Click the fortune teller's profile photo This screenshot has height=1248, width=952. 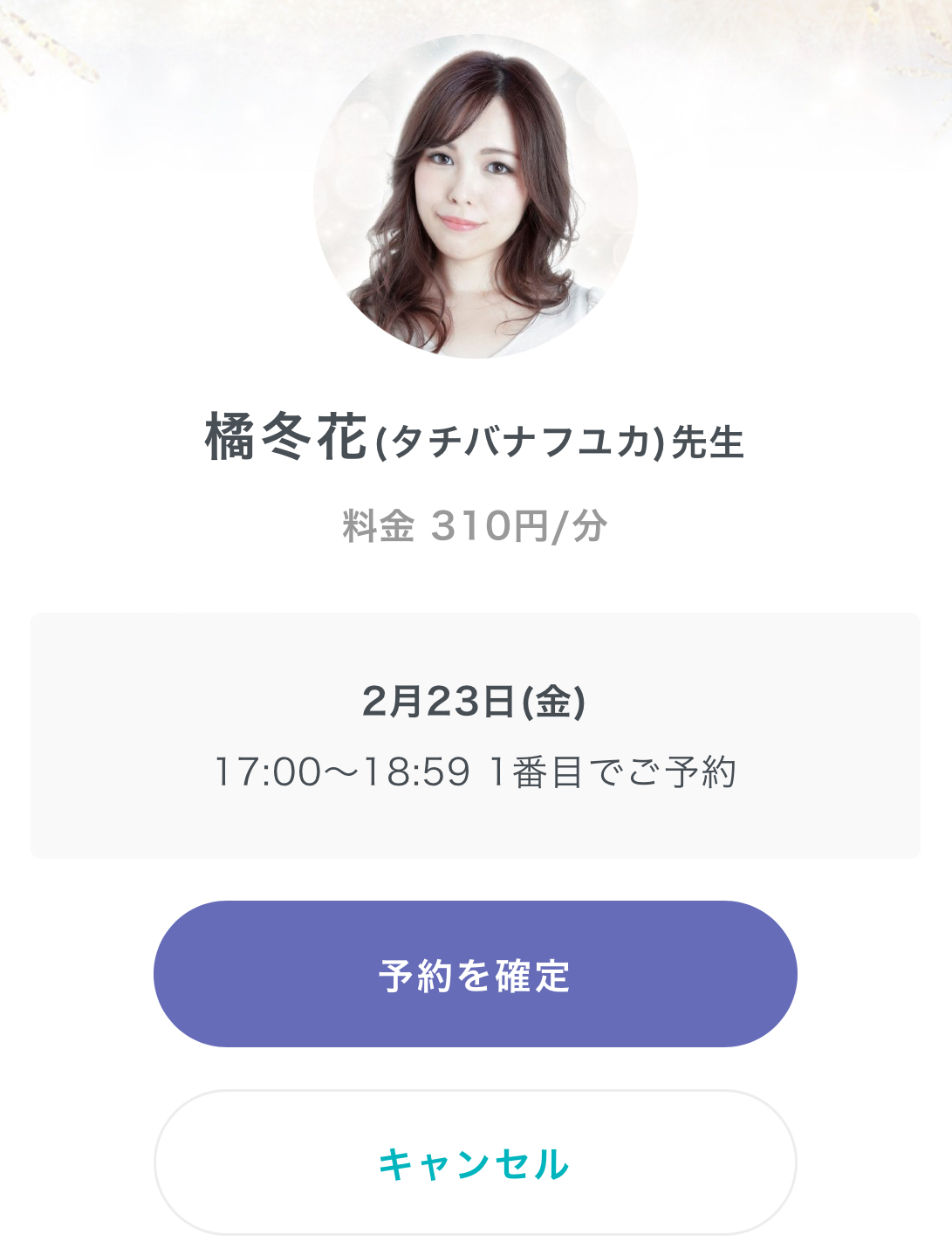pyautogui.click(x=476, y=201)
